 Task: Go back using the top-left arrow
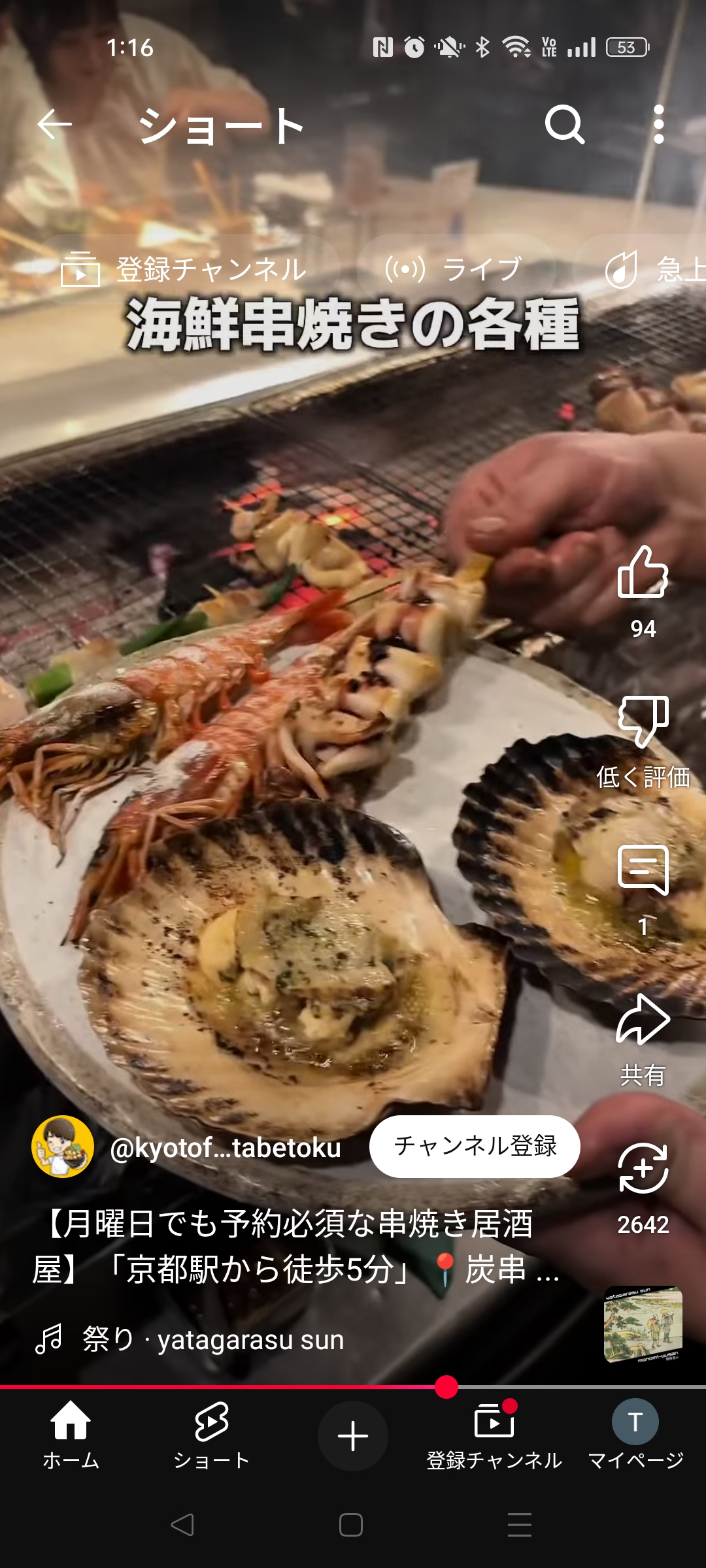(x=54, y=124)
